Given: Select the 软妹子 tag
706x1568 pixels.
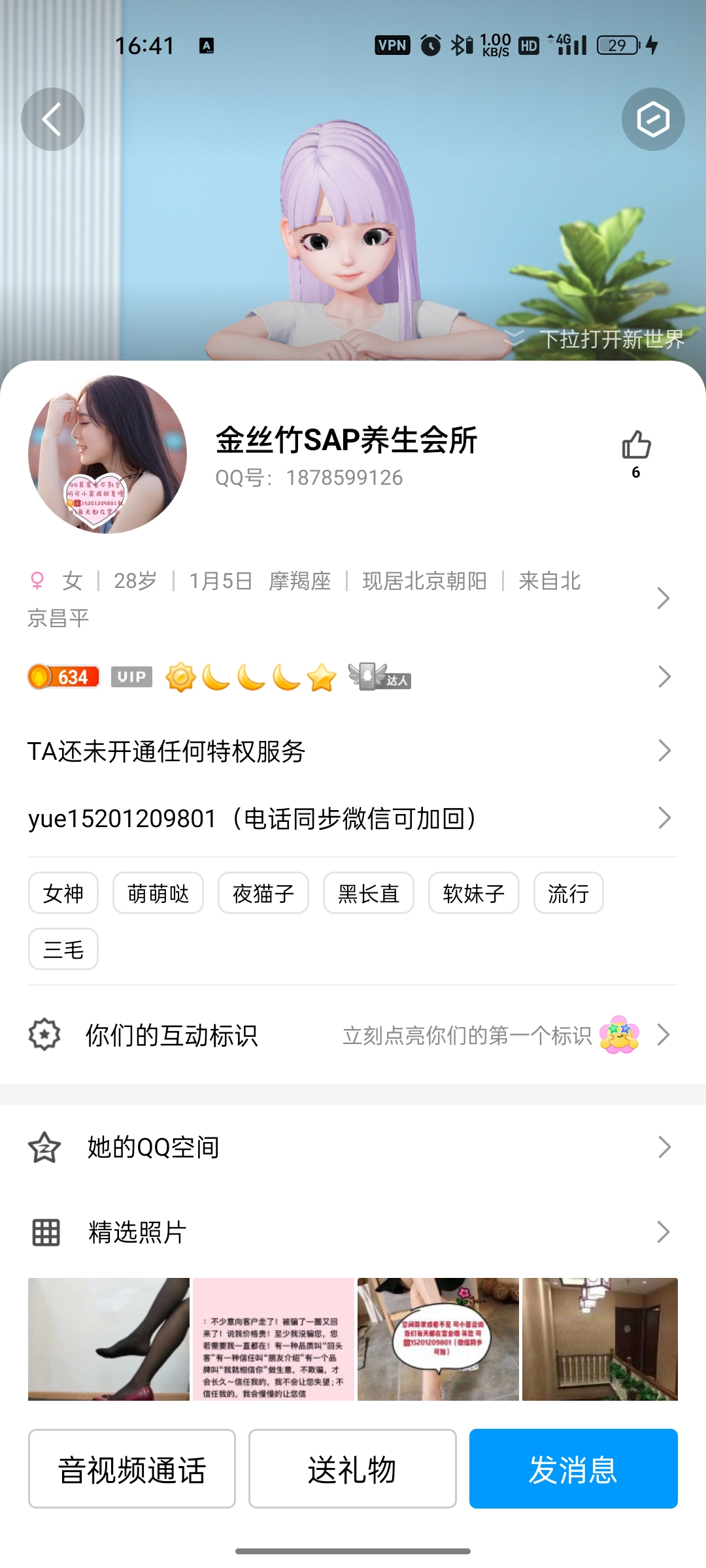Looking at the screenshot, I should [x=474, y=893].
